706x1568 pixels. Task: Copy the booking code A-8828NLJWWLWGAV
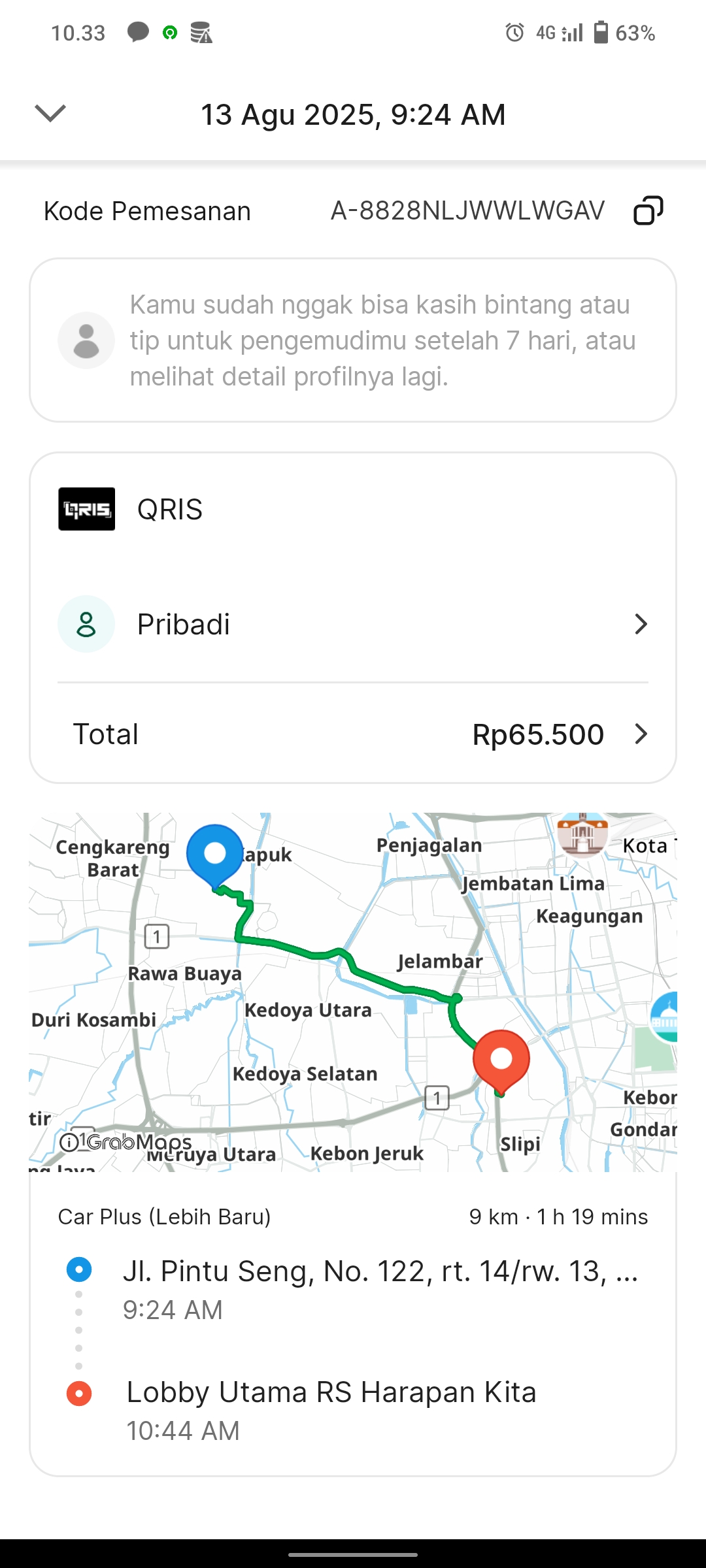(648, 211)
